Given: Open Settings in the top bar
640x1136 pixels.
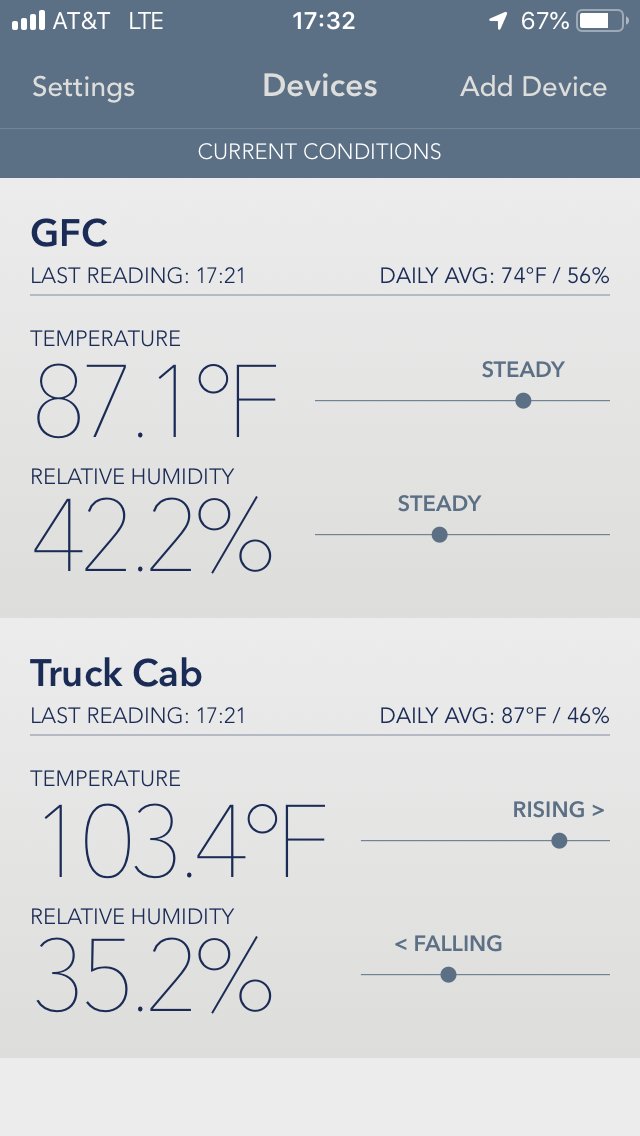Looking at the screenshot, I should 83,87.
